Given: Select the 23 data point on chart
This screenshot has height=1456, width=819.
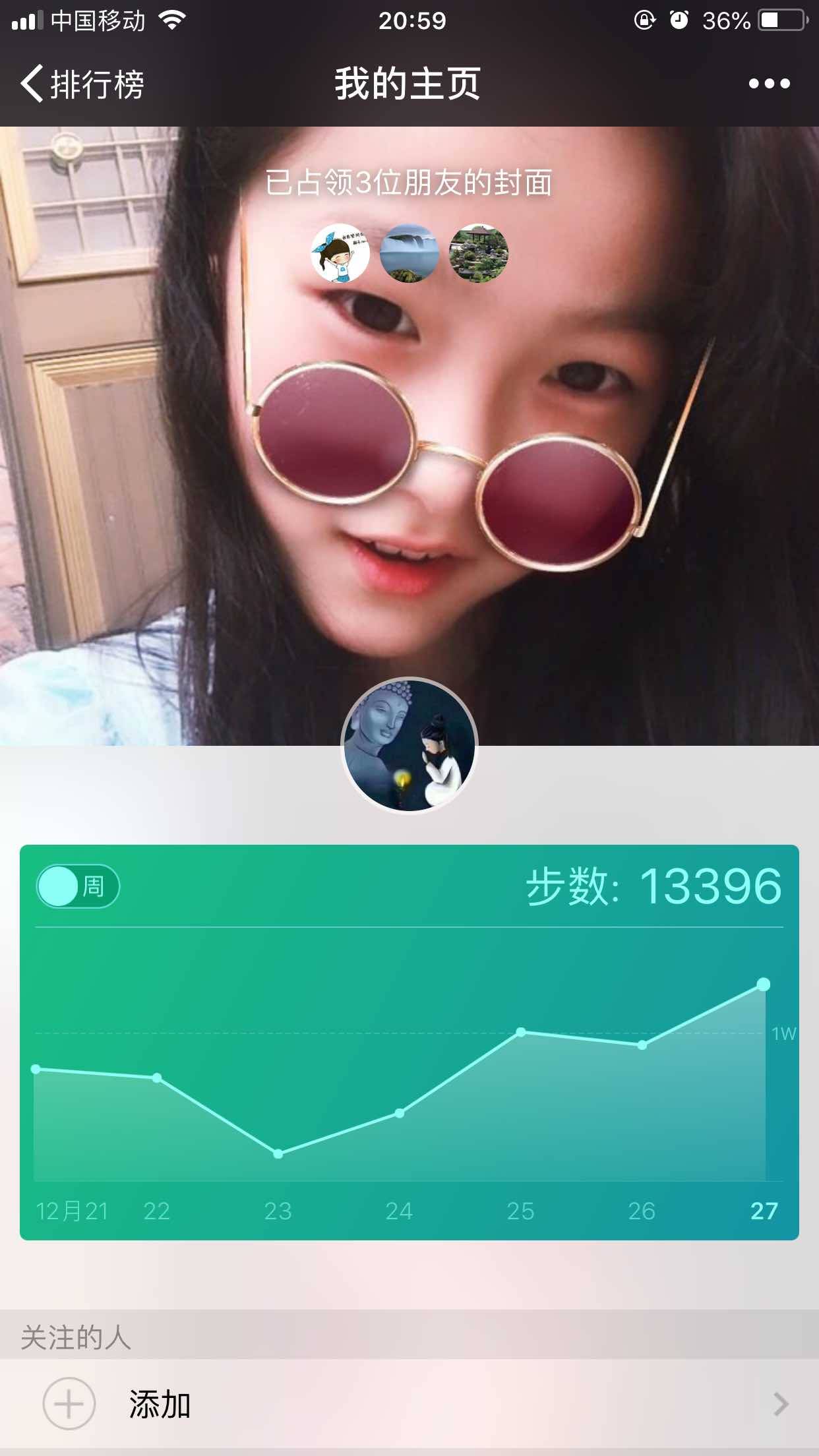Looking at the screenshot, I should 278,1153.
